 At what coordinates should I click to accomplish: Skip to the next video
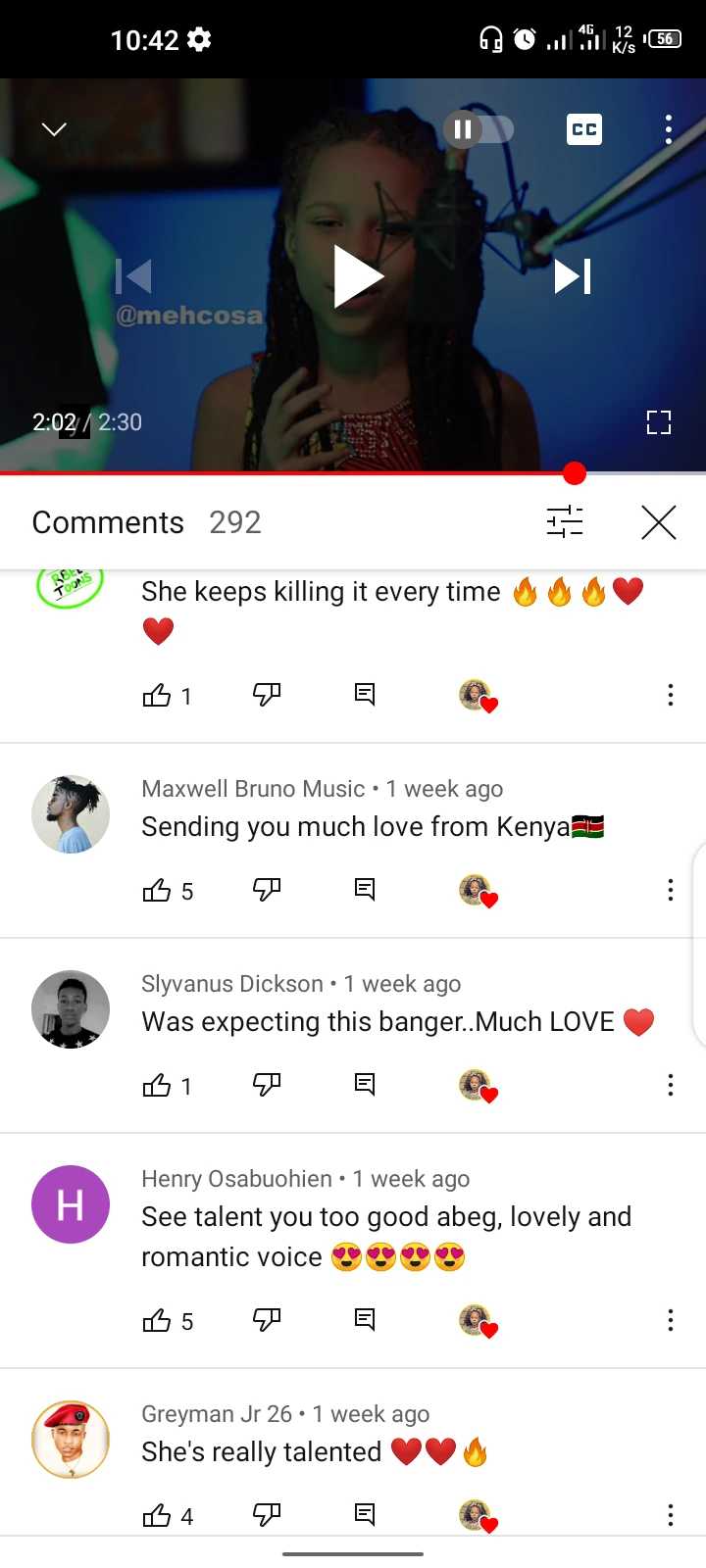(x=573, y=276)
